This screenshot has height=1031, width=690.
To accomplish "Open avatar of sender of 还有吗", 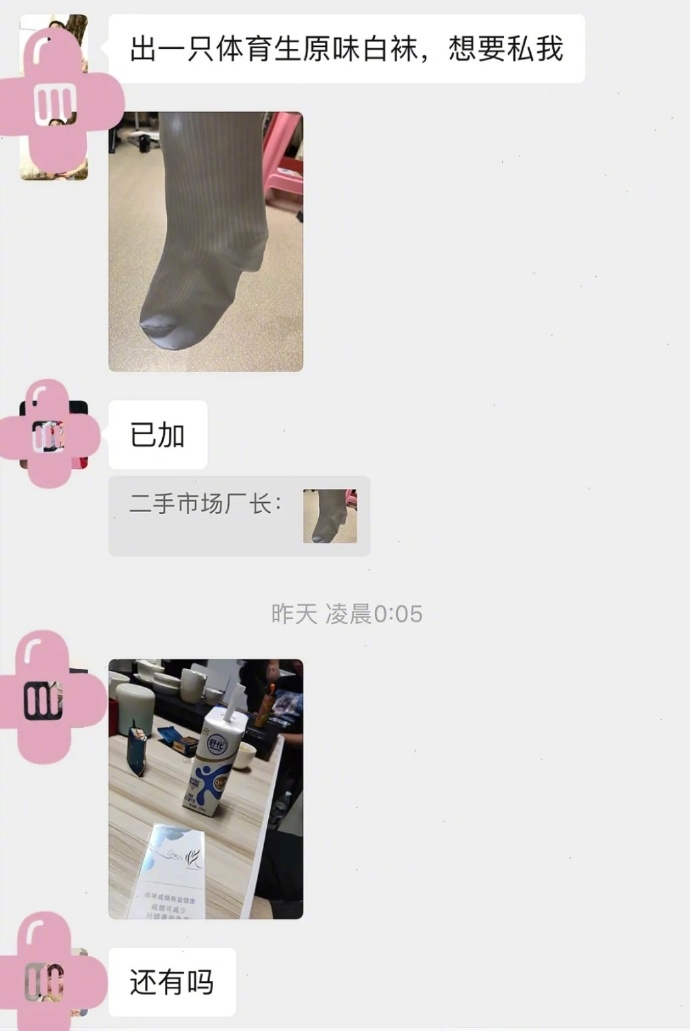I will tap(52, 979).
